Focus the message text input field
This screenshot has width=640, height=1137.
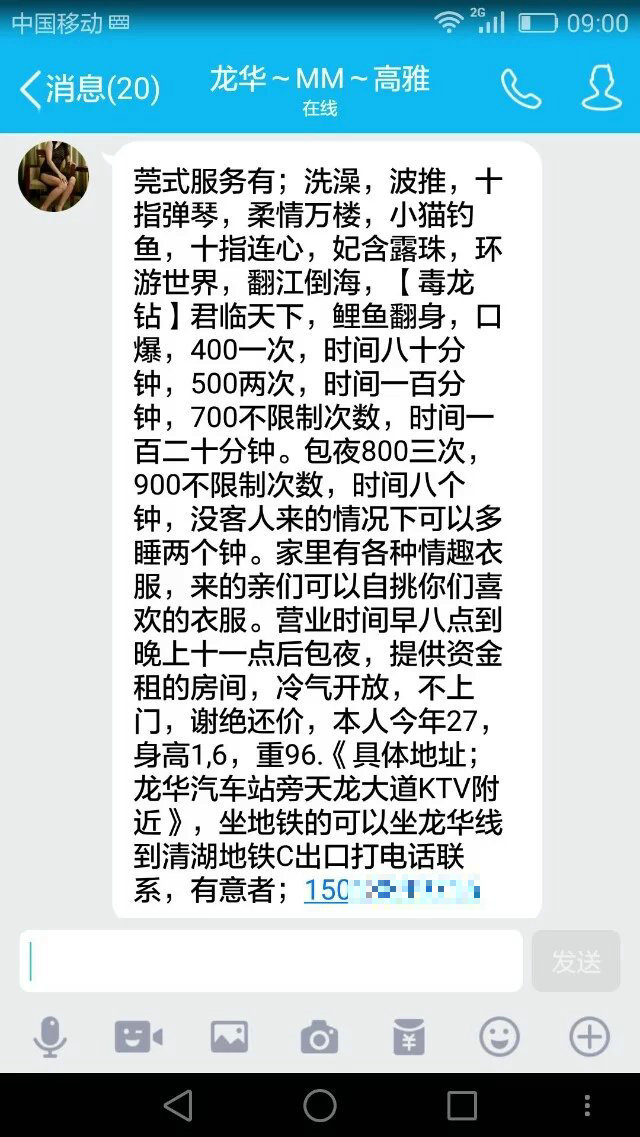pyautogui.click(x=270, y=961)
